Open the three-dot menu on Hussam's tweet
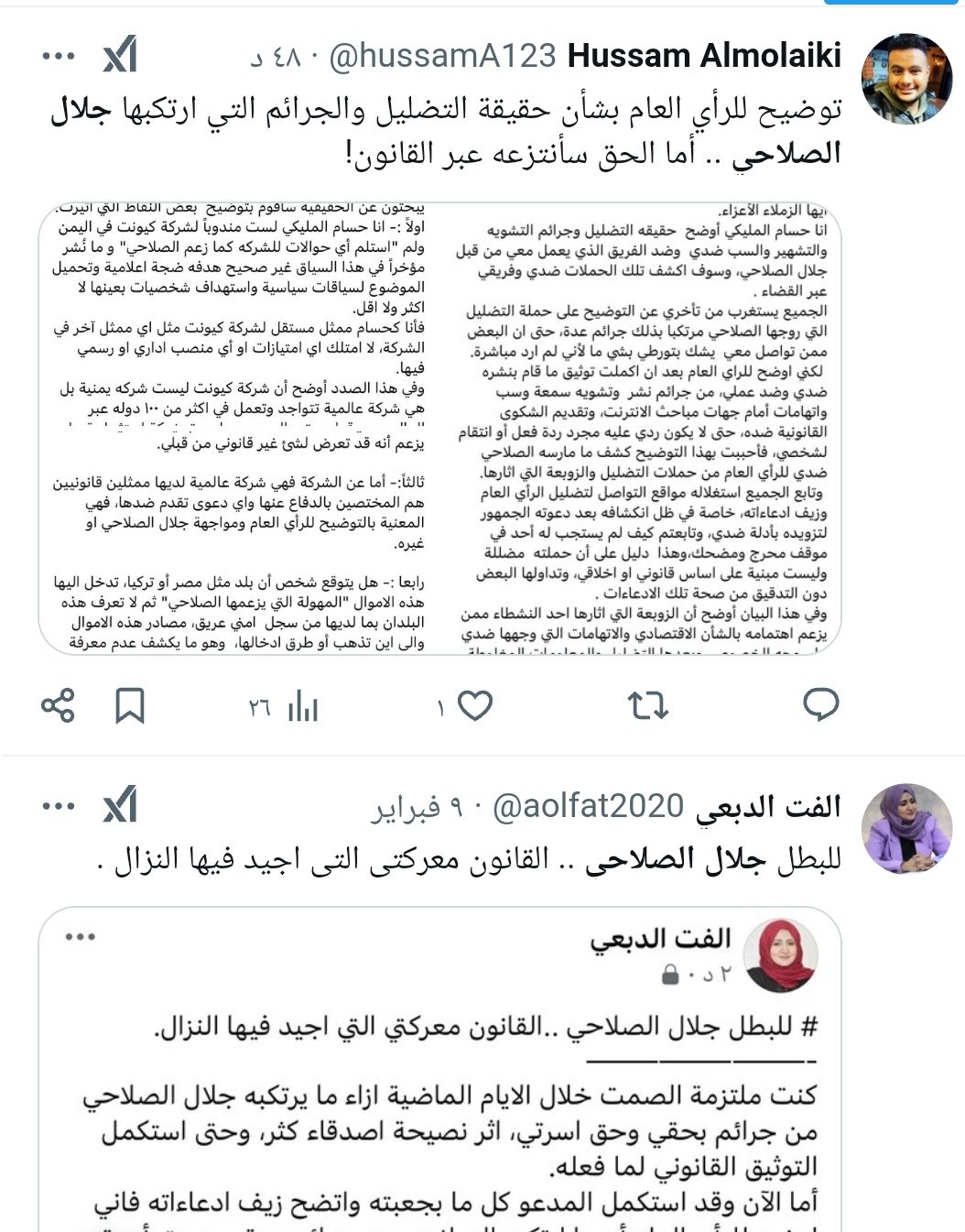Screen dimensions: 965x1232 [x=60, y=55]
